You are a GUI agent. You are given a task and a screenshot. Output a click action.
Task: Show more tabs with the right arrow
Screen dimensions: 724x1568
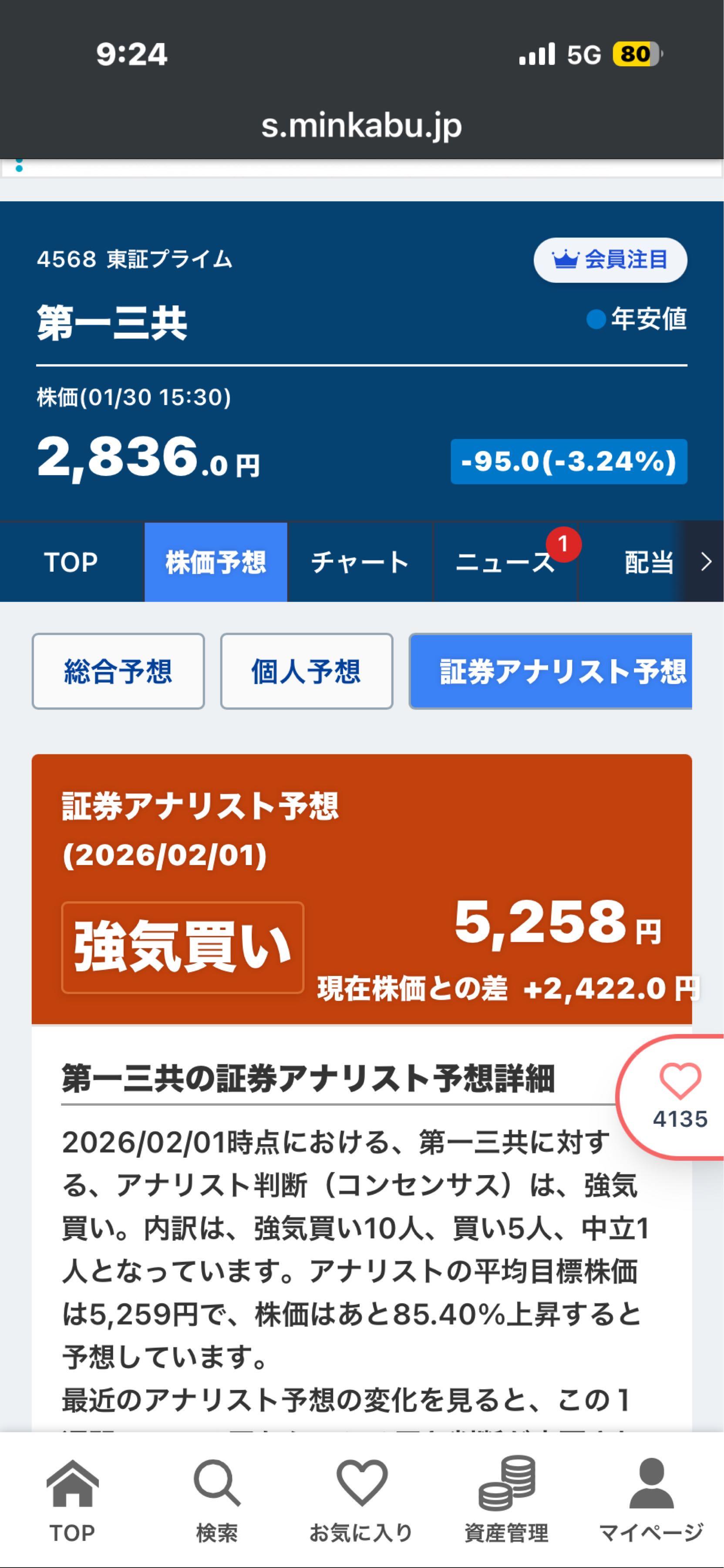(706, 562)
